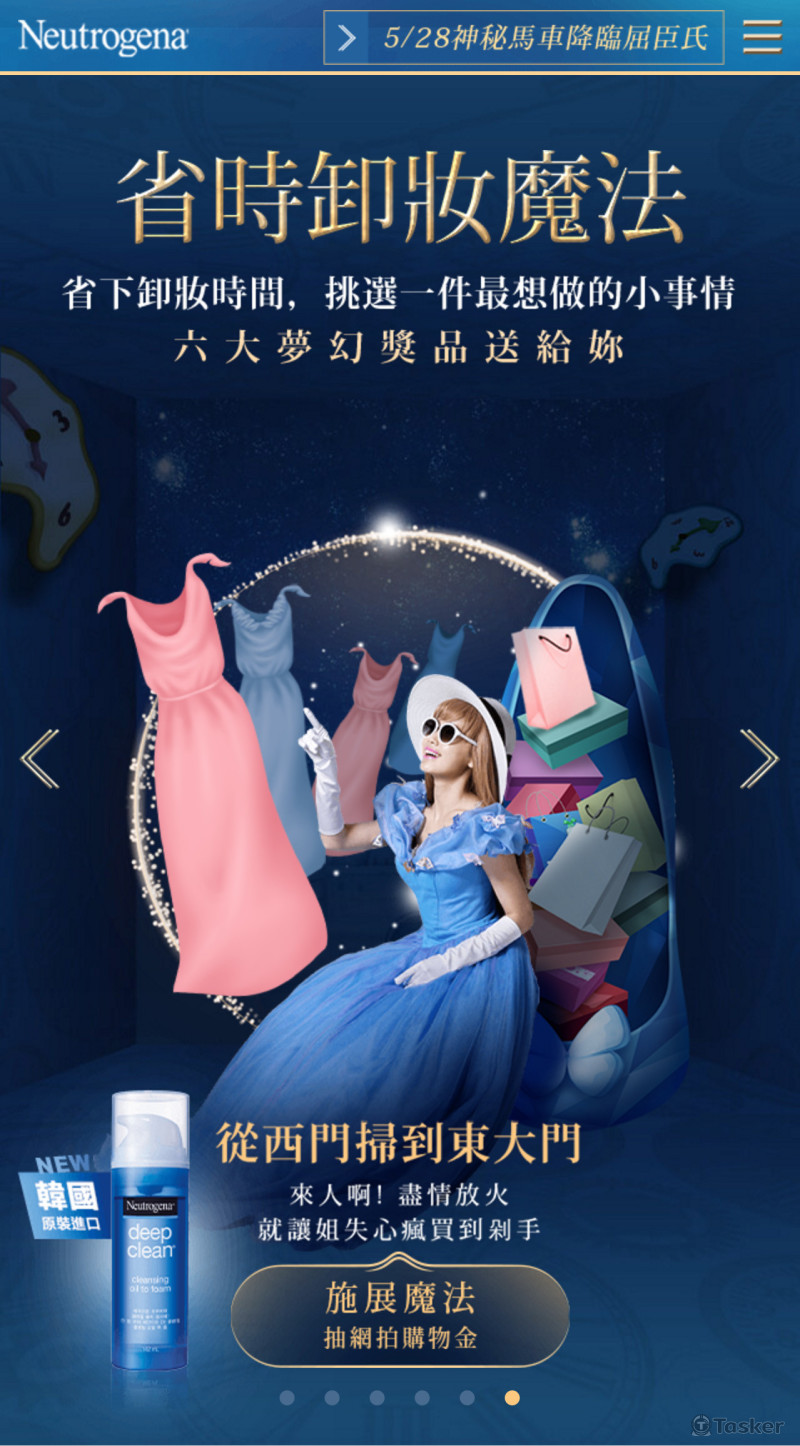Screen dimensions: 800x1446
Task: Open the hamburger menu
Action: (x=762, y=37)
